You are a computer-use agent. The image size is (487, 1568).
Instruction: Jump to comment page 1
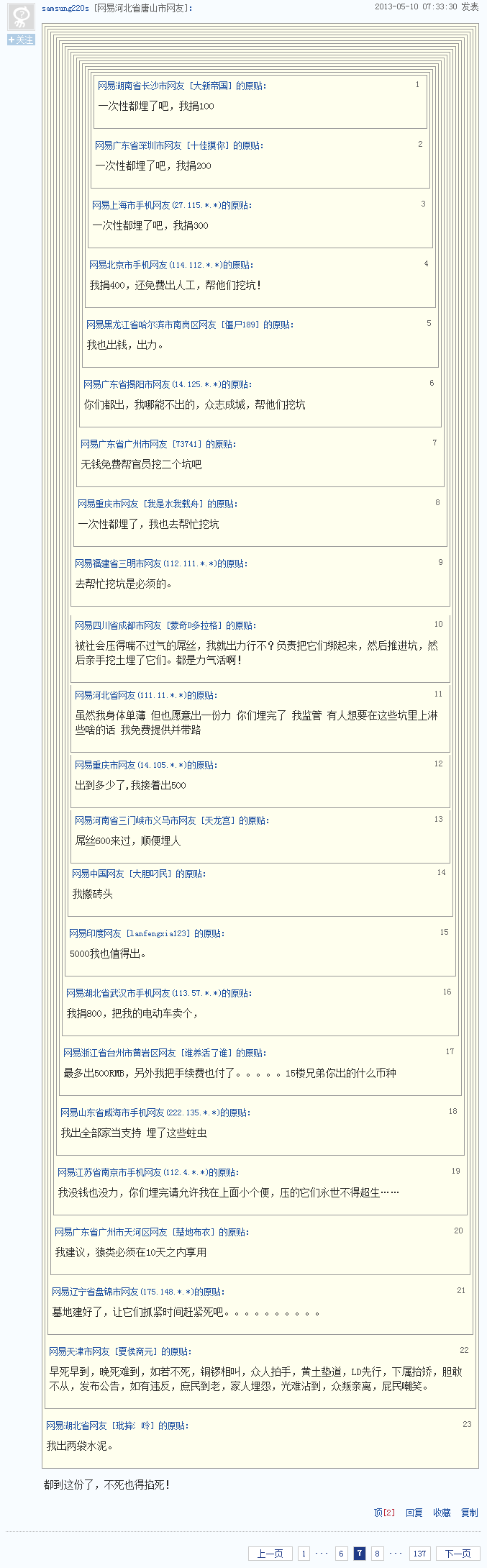(x=304, y=1554)
